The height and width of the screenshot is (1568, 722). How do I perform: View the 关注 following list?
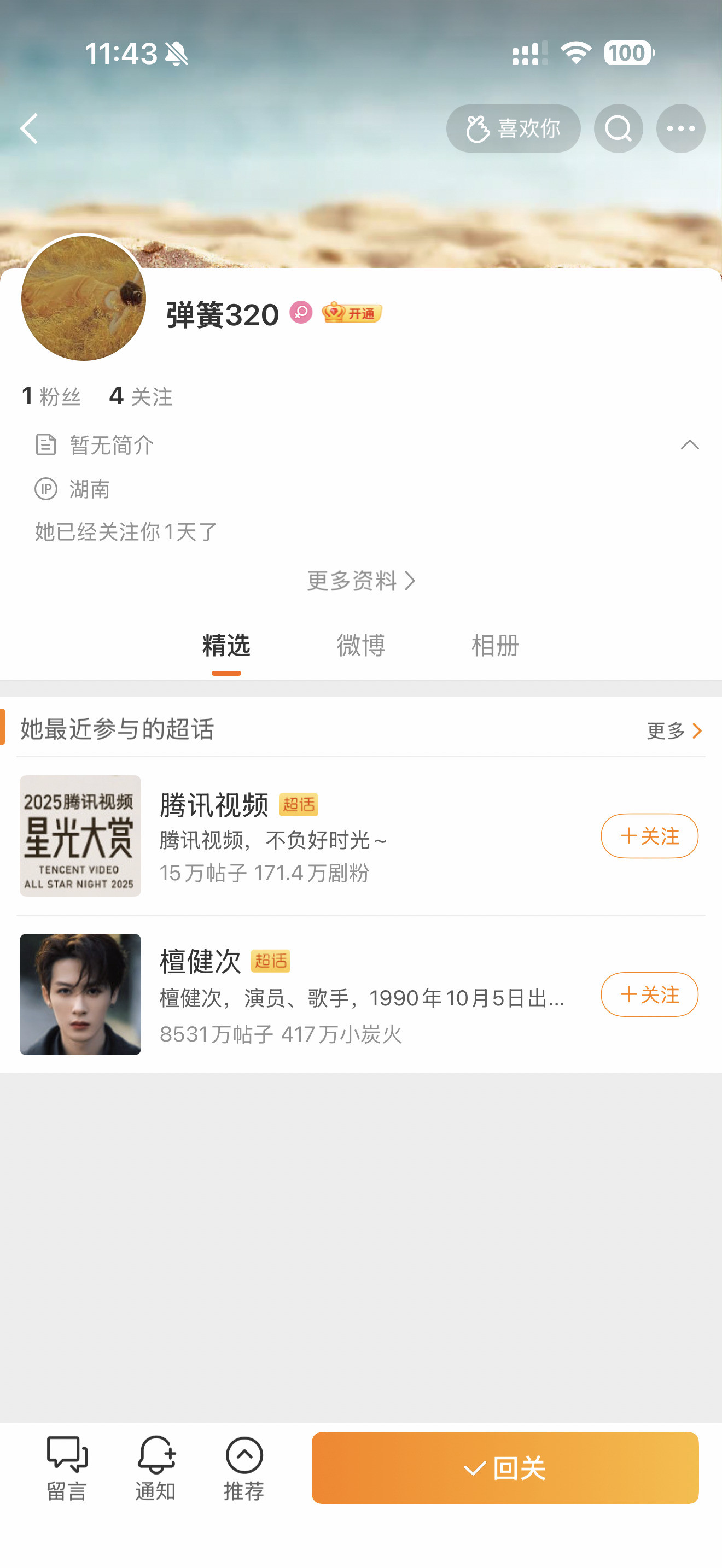[141, 396]
